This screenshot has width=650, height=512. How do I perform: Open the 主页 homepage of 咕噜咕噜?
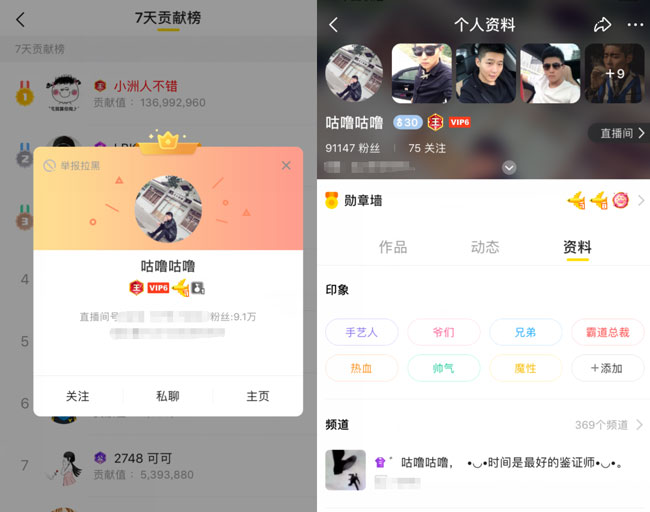(x=258, y=396)
